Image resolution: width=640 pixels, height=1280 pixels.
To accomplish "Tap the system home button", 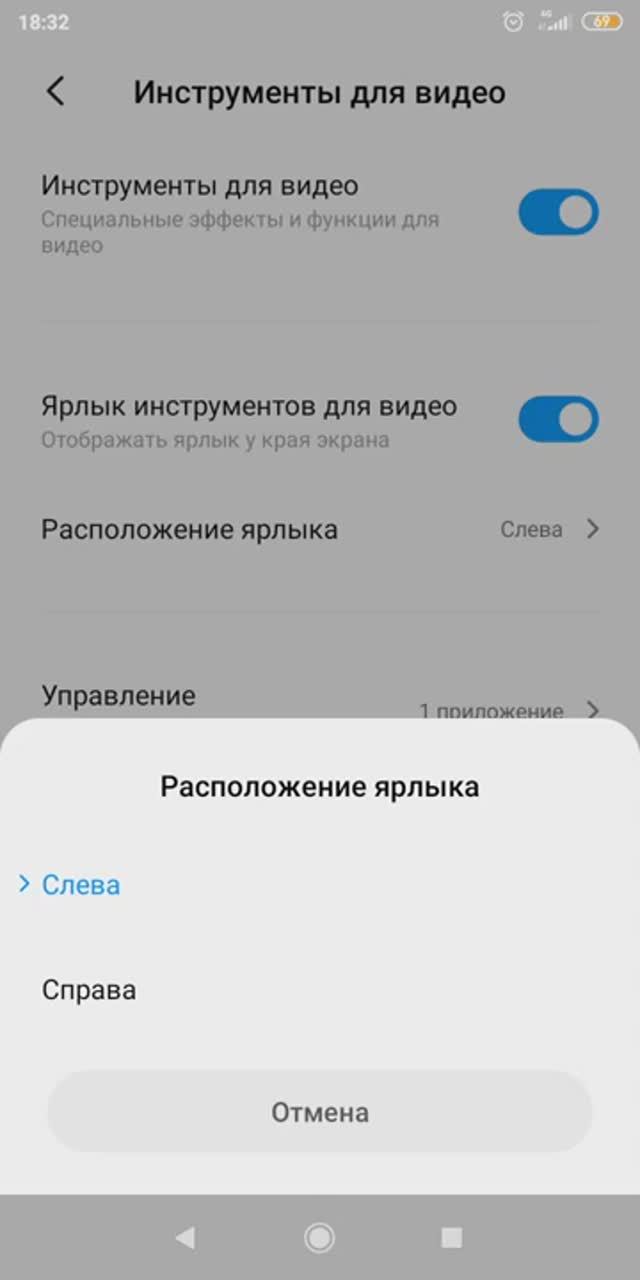I will (x=320, y=1238).
